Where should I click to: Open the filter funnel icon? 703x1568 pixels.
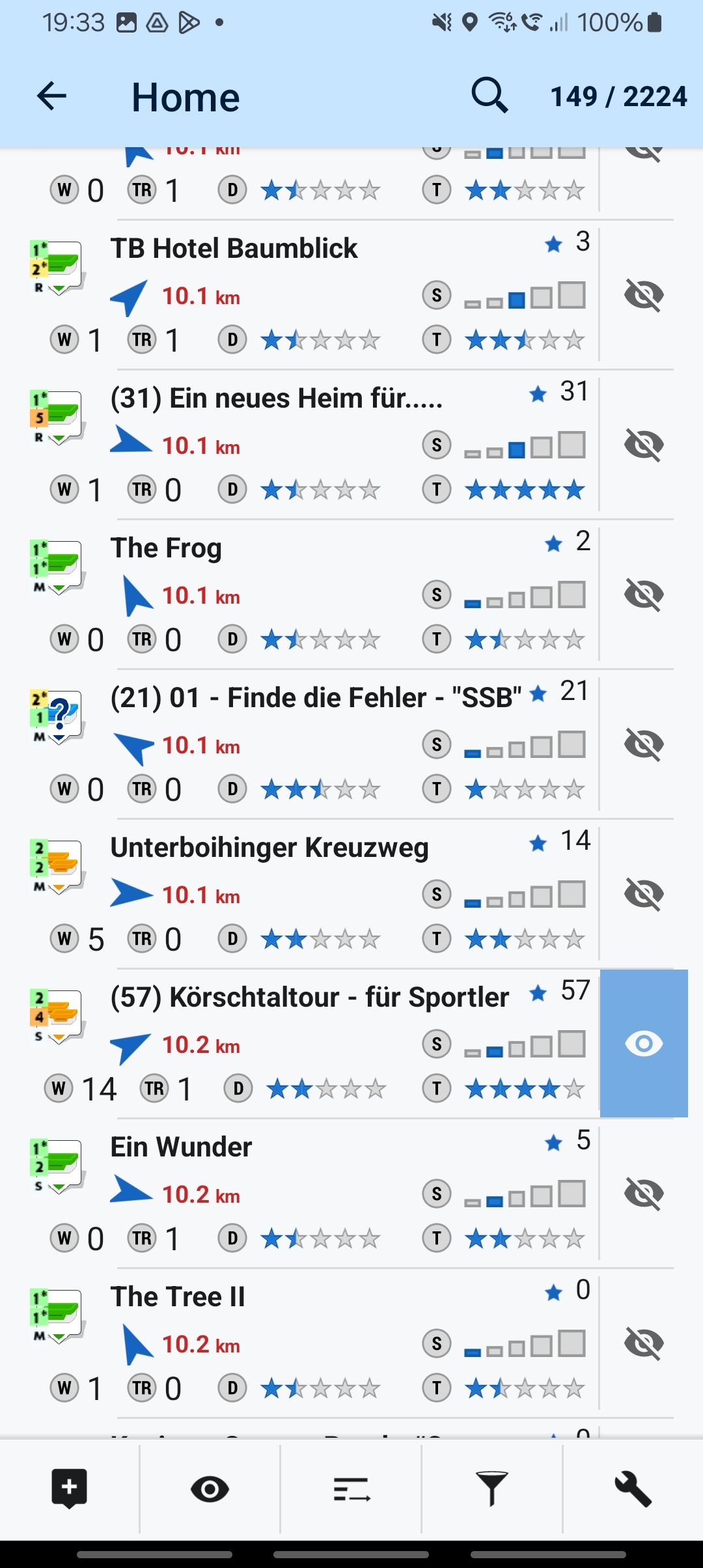pyautogui.click(x=492, y=1489)
